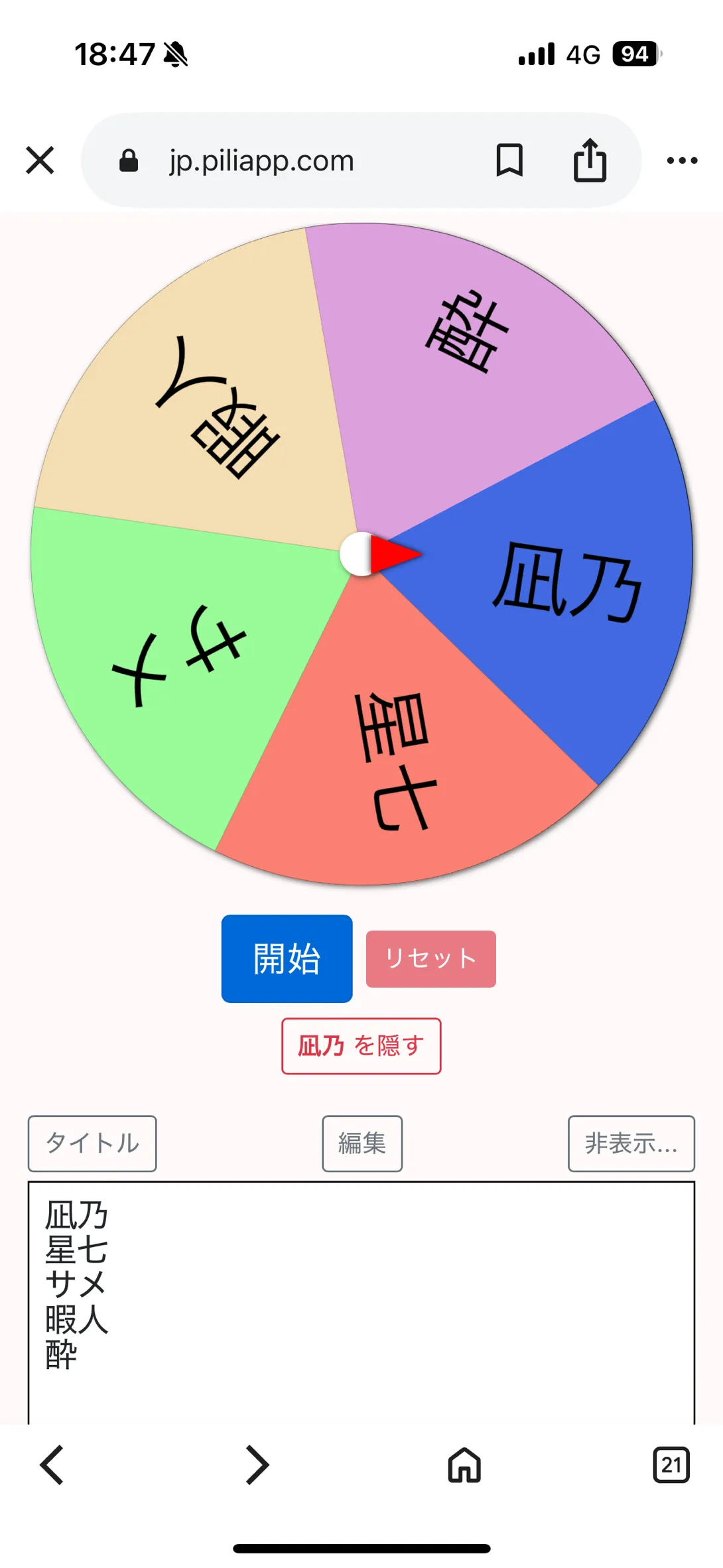Reset the wheel with リセット

pos(430,958)
